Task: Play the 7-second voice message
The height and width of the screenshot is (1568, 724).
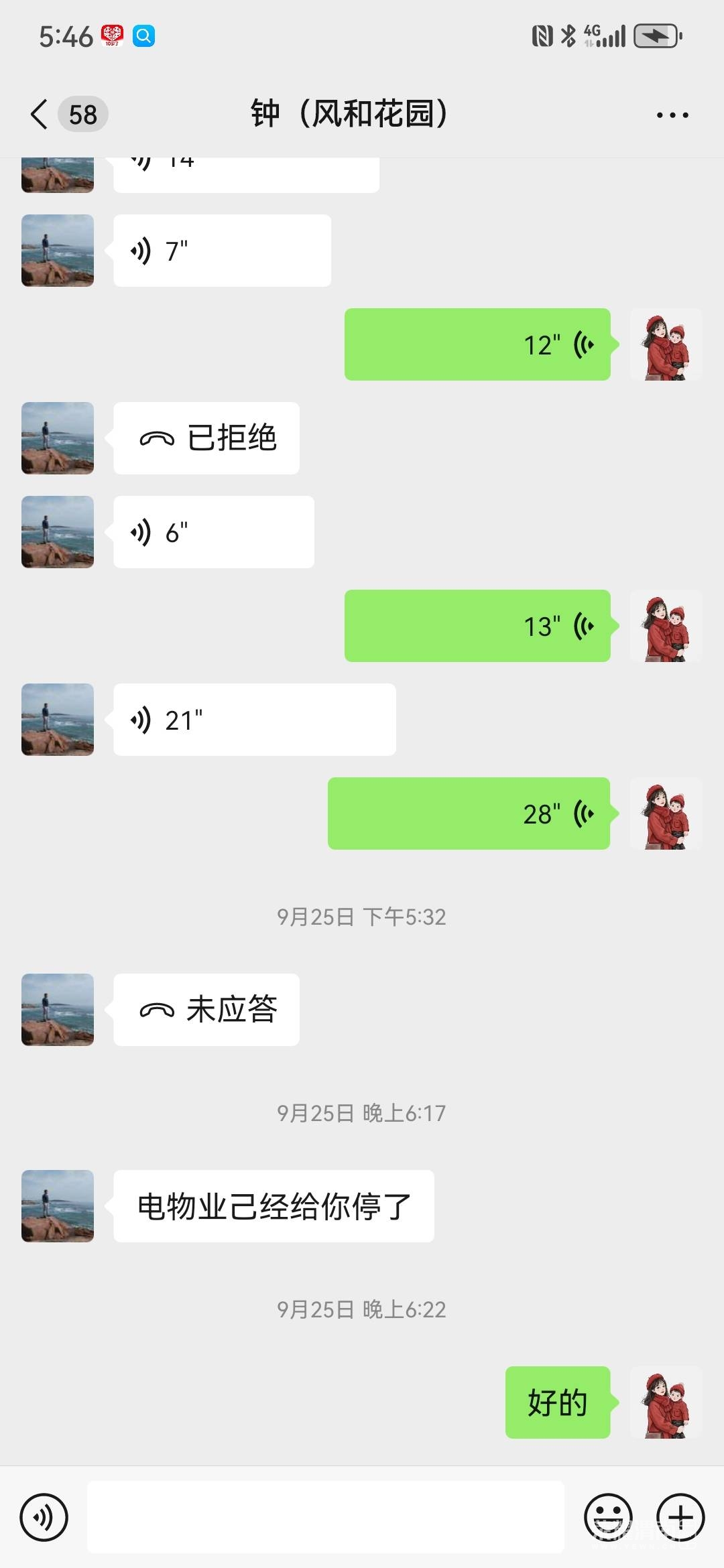Action: [x=221, y=251]
